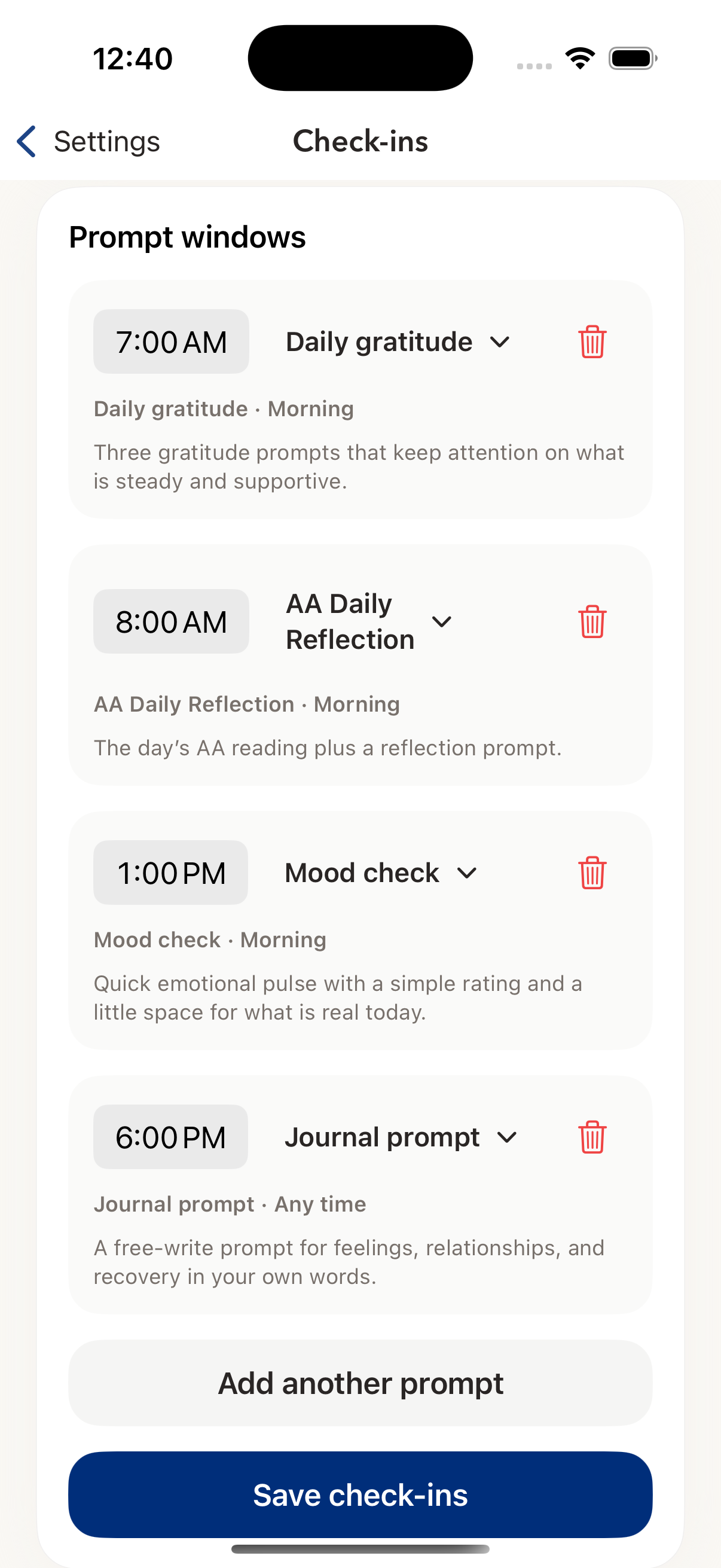
Task: Go back to Settings
Action: click(x=88, y=142)
